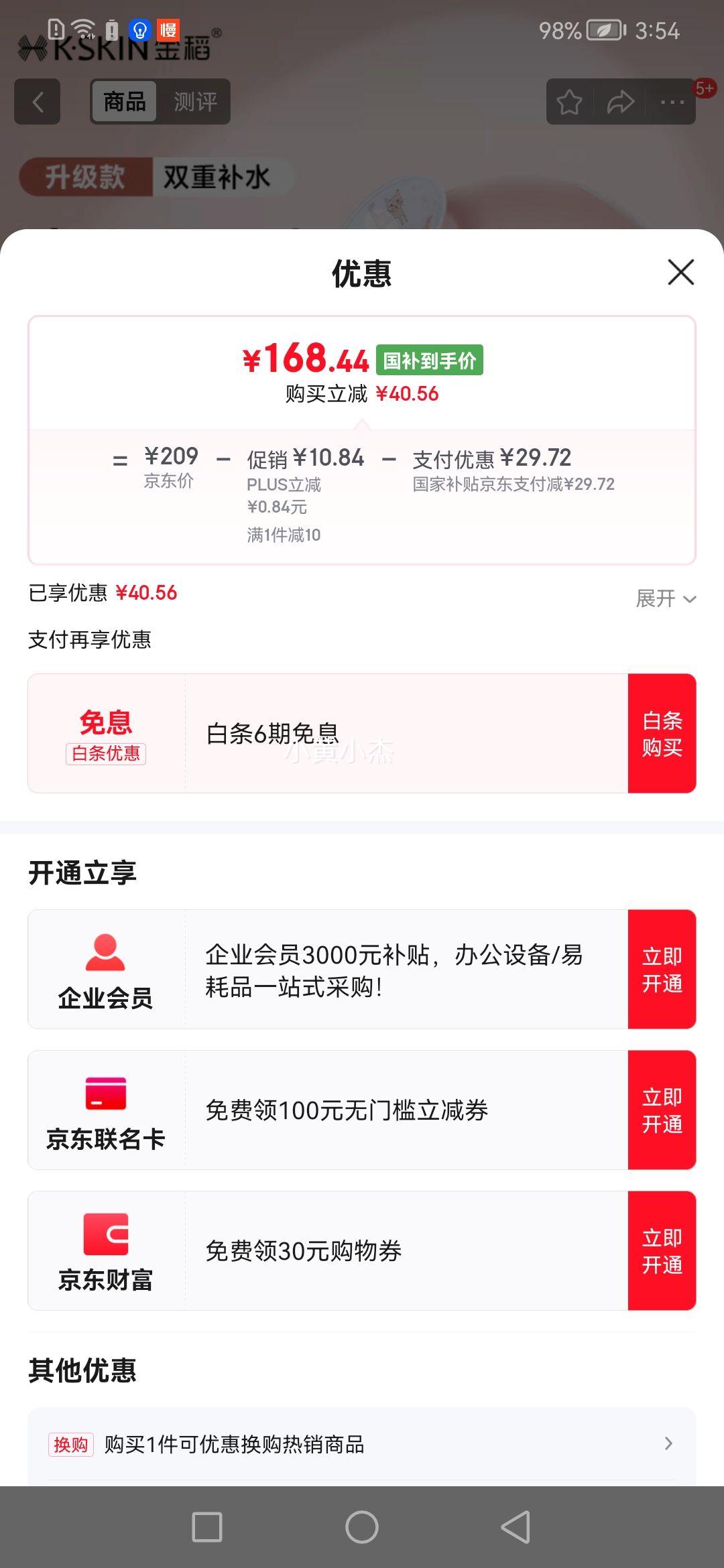Activate 京东财富 with 立即开通
Viewport: 724px width, 1568px height.
pos(662,1251)
